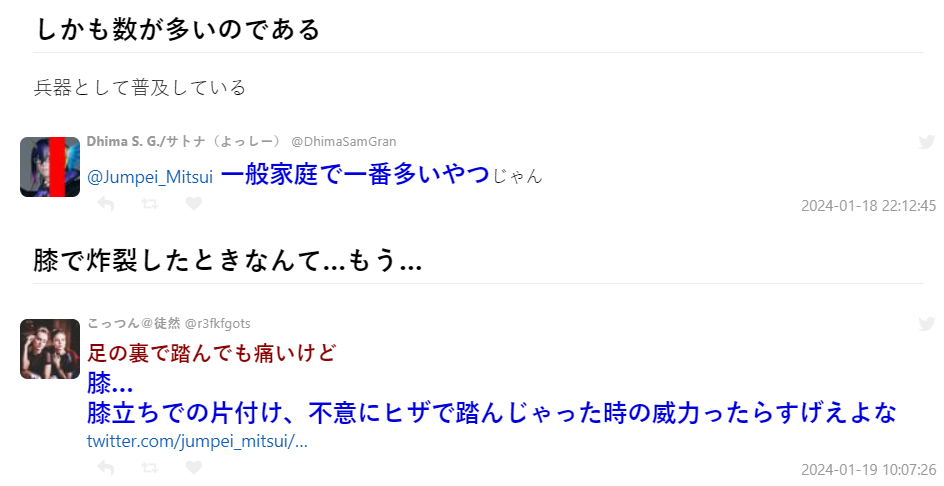Open Dhima S. G.'s profile avatar
The image size is (944, 486).
tap(50, 166)
